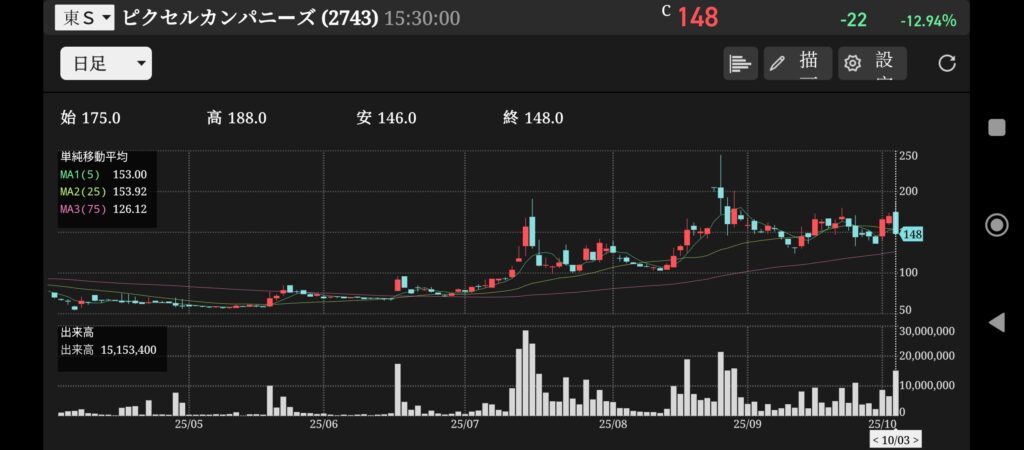Refresh the chart data

click(947, 63)
